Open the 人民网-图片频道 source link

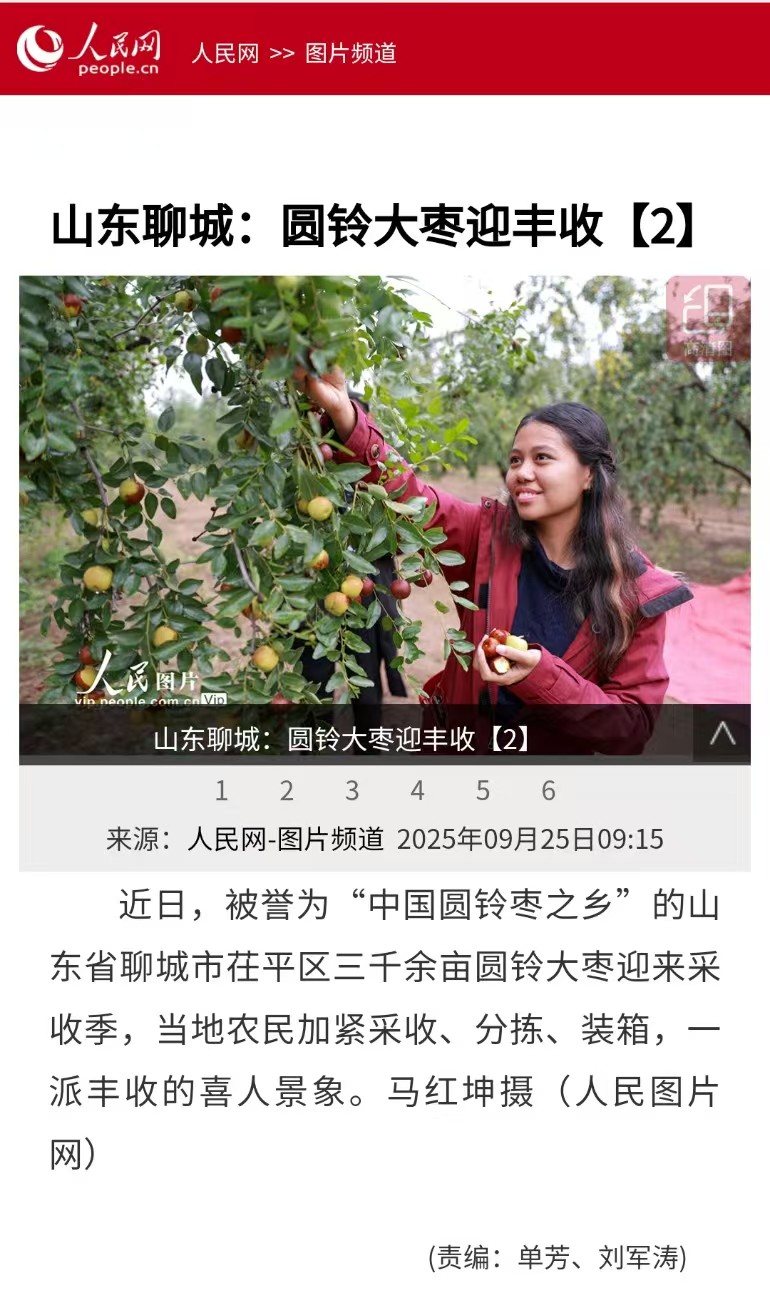286,839
